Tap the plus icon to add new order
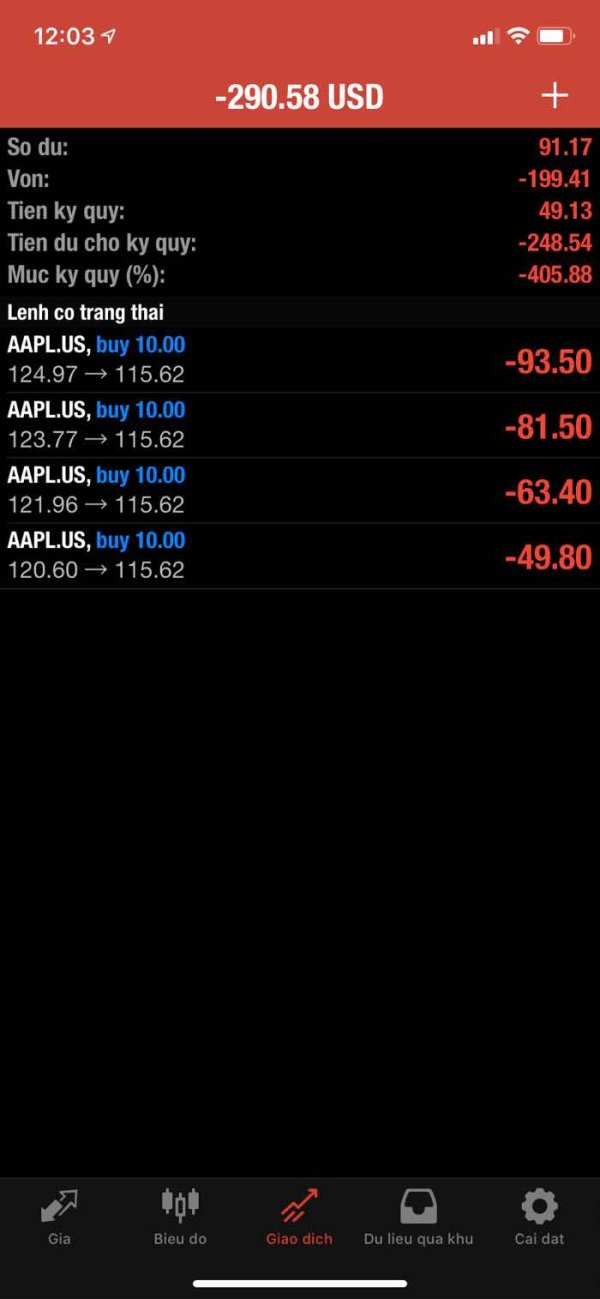The width and height of the screenshot is (600, 1299). click(554, 96)
